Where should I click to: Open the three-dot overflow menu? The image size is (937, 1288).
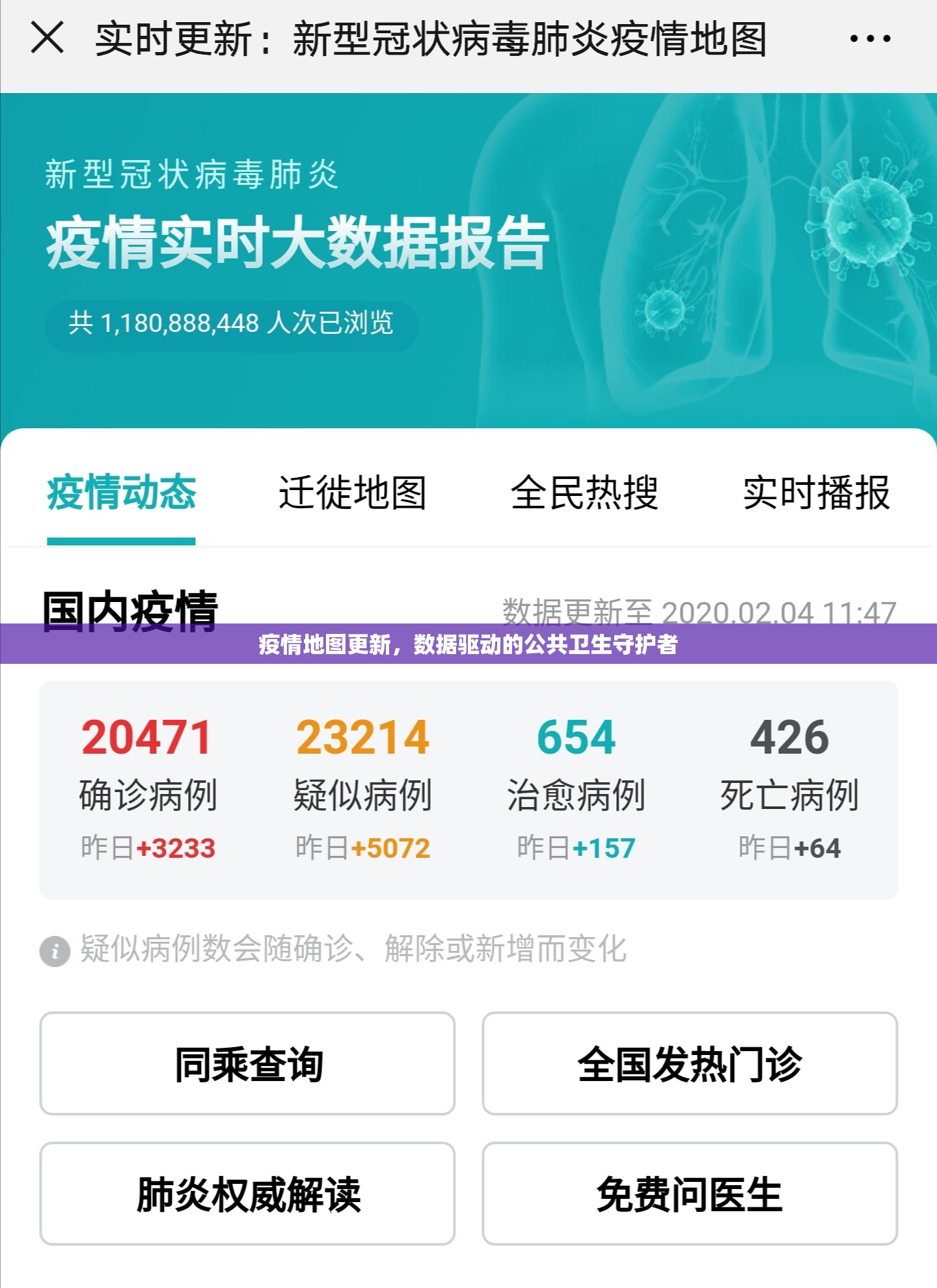(870, 39)
